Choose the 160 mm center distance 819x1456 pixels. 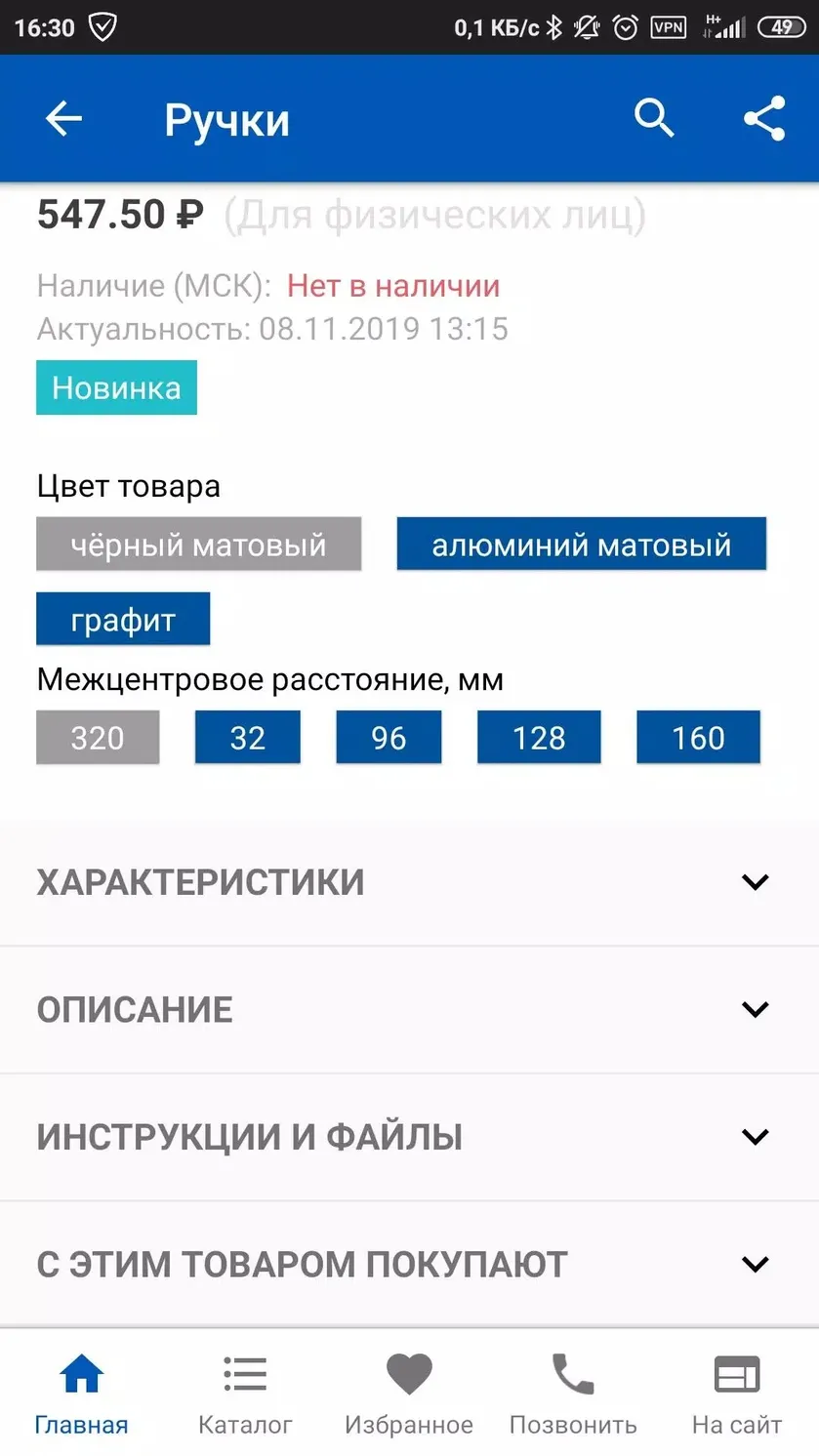(x=699, y=738)
